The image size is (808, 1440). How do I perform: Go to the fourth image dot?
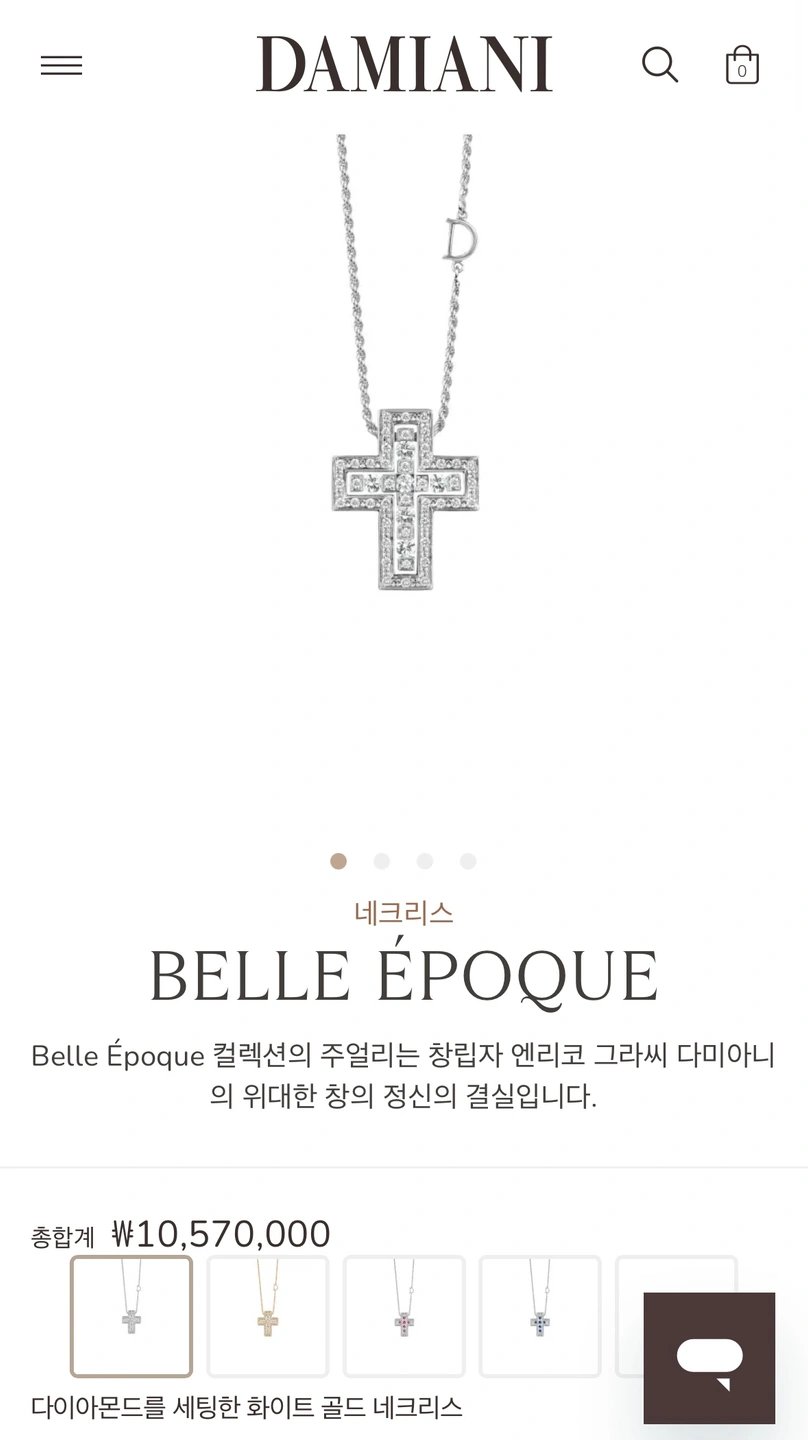pyautogui.click(x=467, y=861)
